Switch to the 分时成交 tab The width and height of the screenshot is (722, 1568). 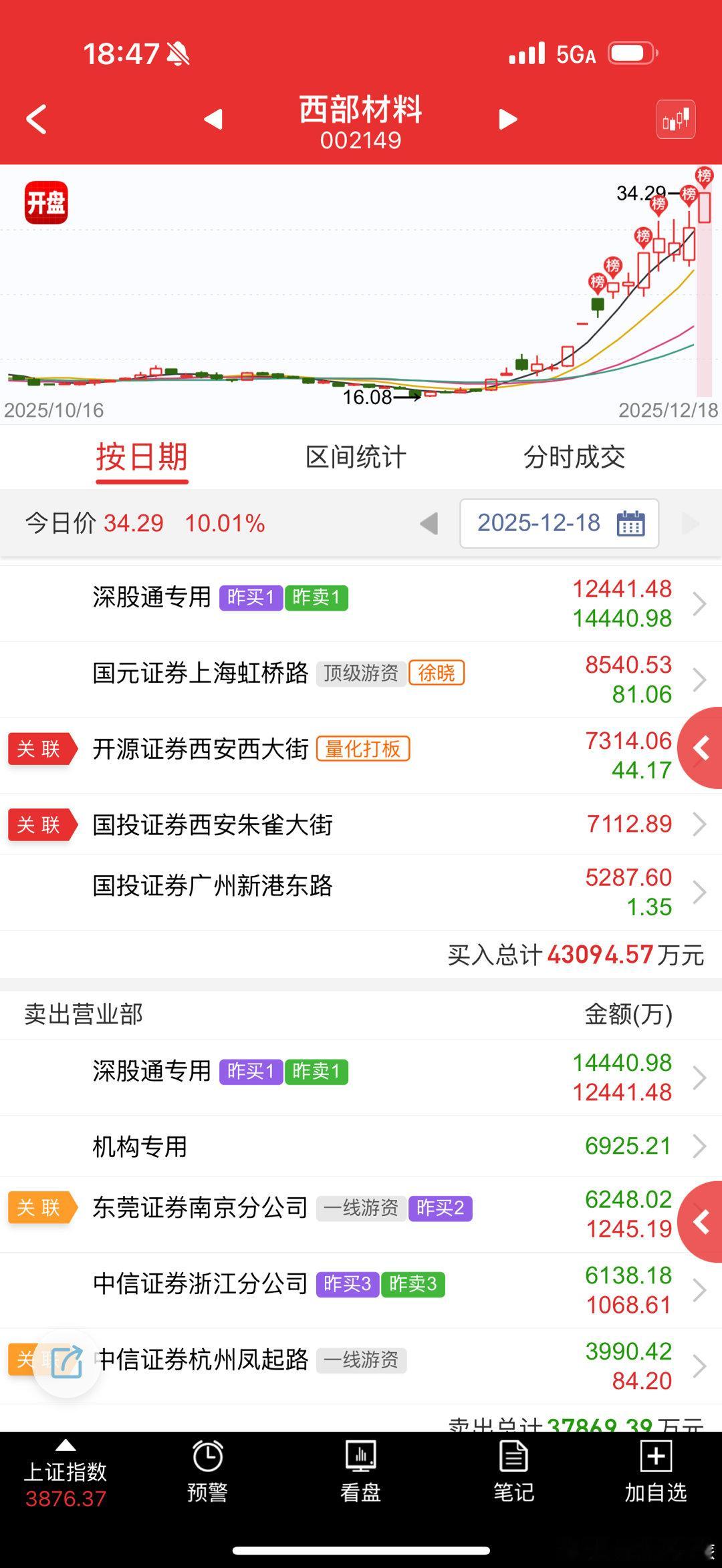click(575, 457)
